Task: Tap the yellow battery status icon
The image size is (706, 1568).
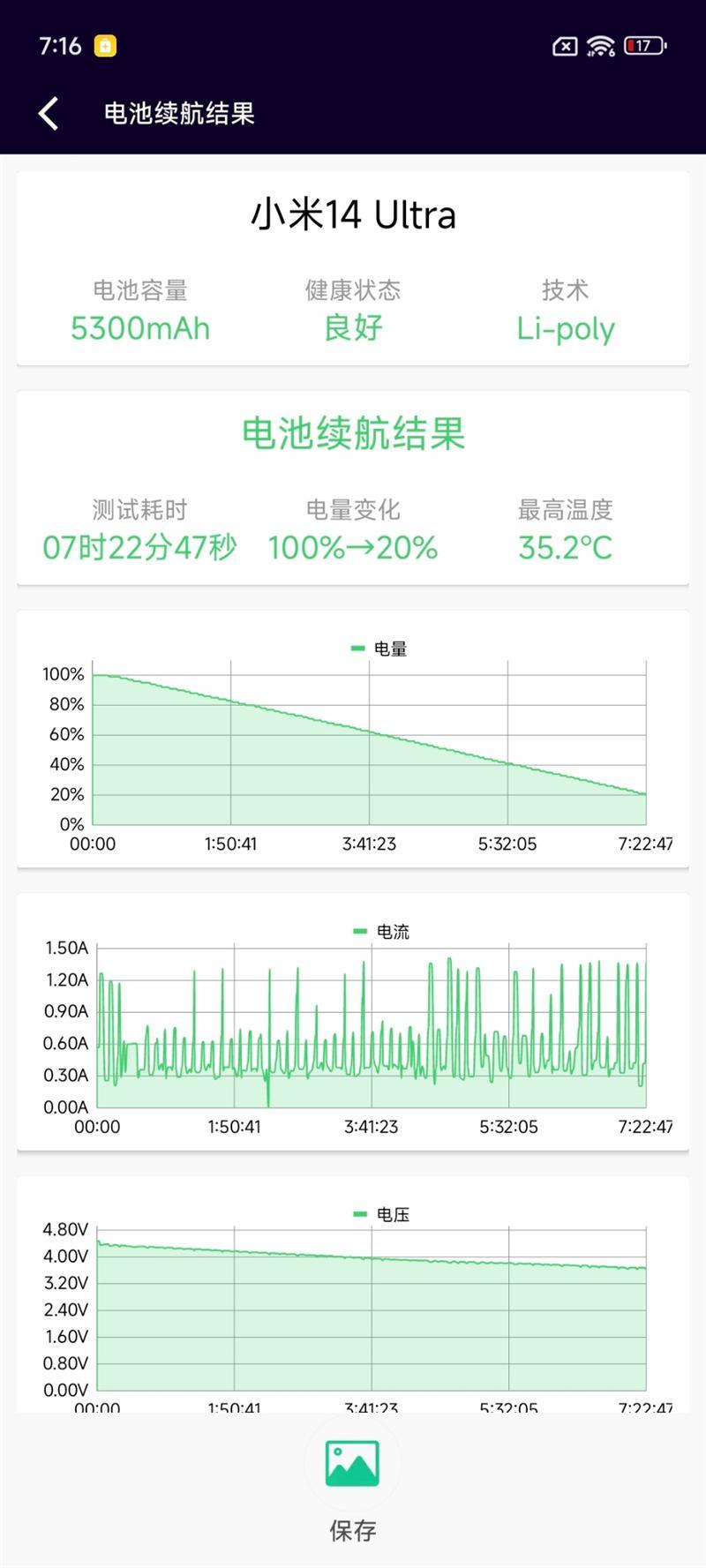Action: pyautogui.click(x=105, y=45)
